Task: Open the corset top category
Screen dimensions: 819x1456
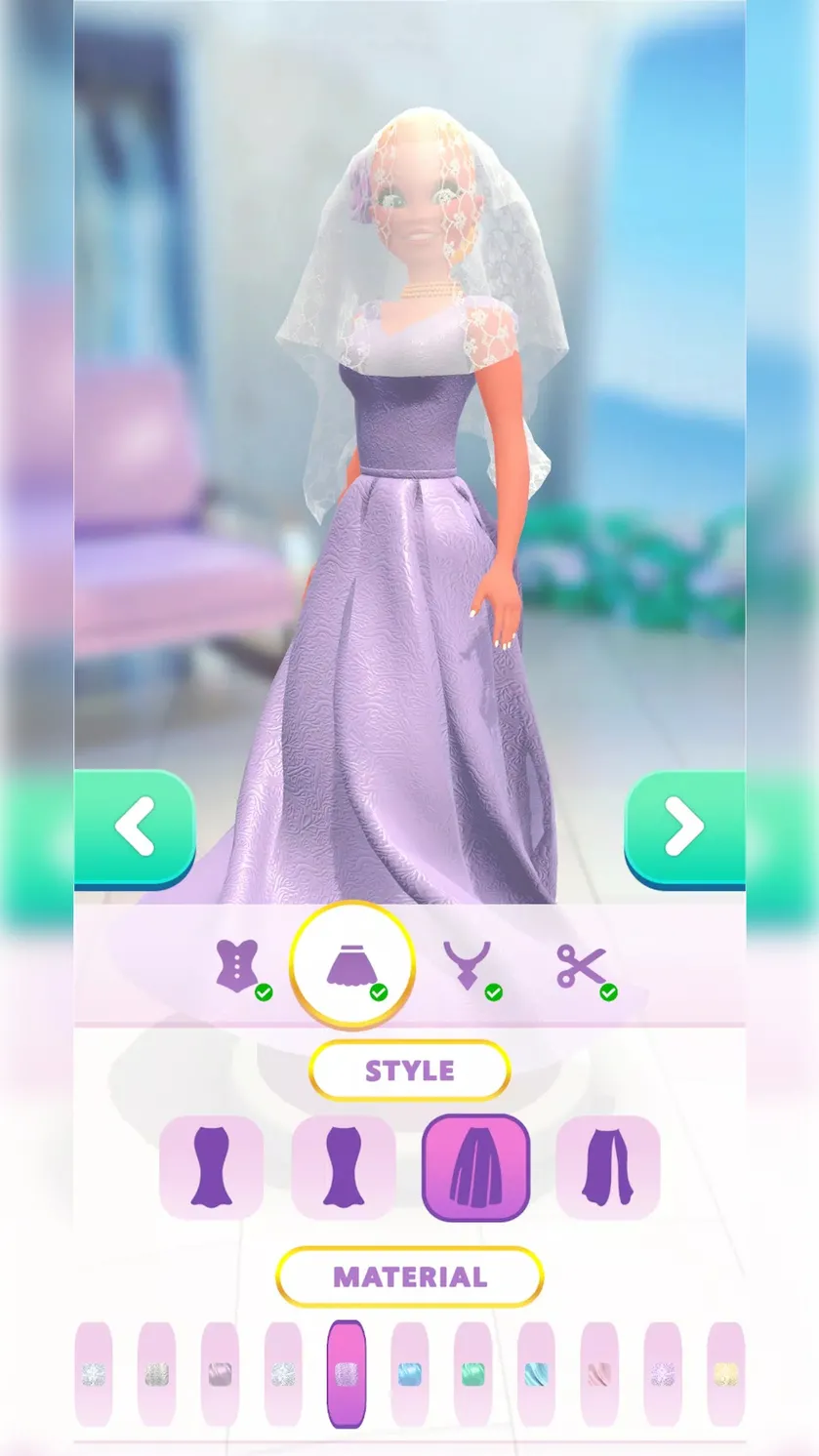Action: click(238, 967)
